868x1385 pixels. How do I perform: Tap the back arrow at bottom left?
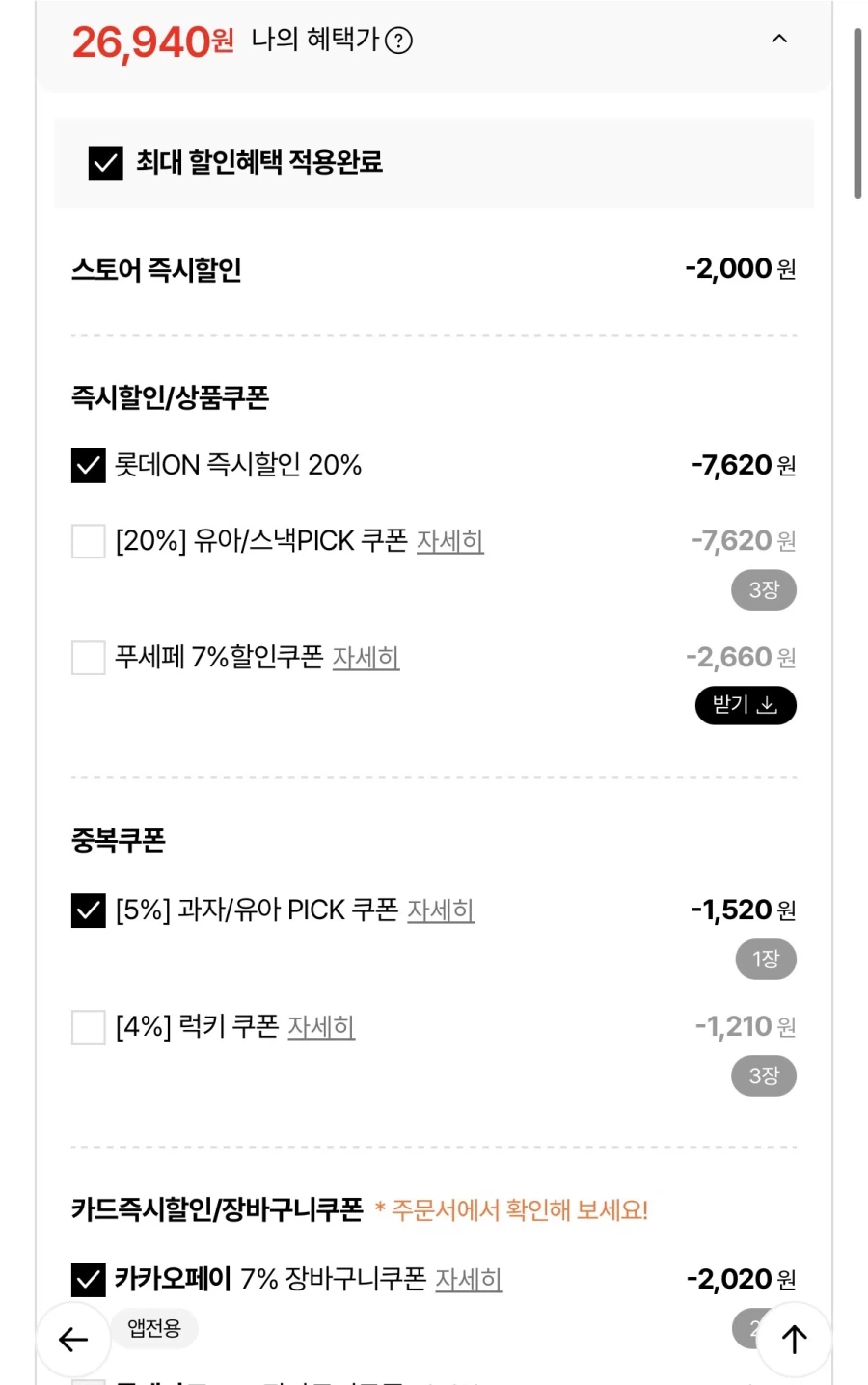click(x=73, y=1339)
